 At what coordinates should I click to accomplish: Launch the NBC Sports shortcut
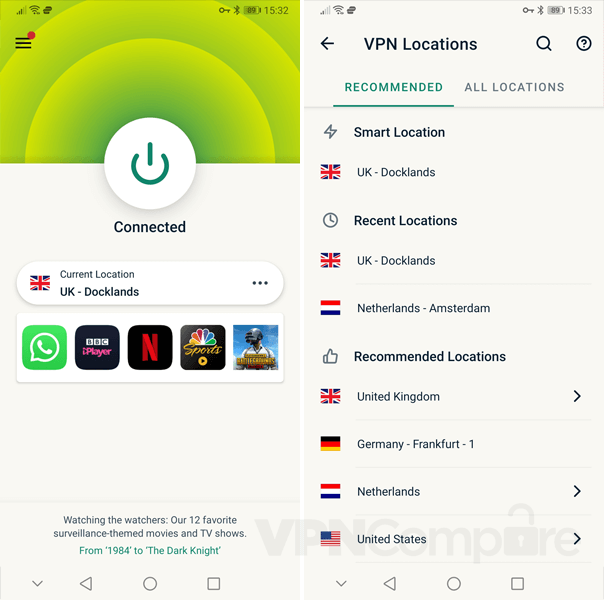(x=203, y=348)
